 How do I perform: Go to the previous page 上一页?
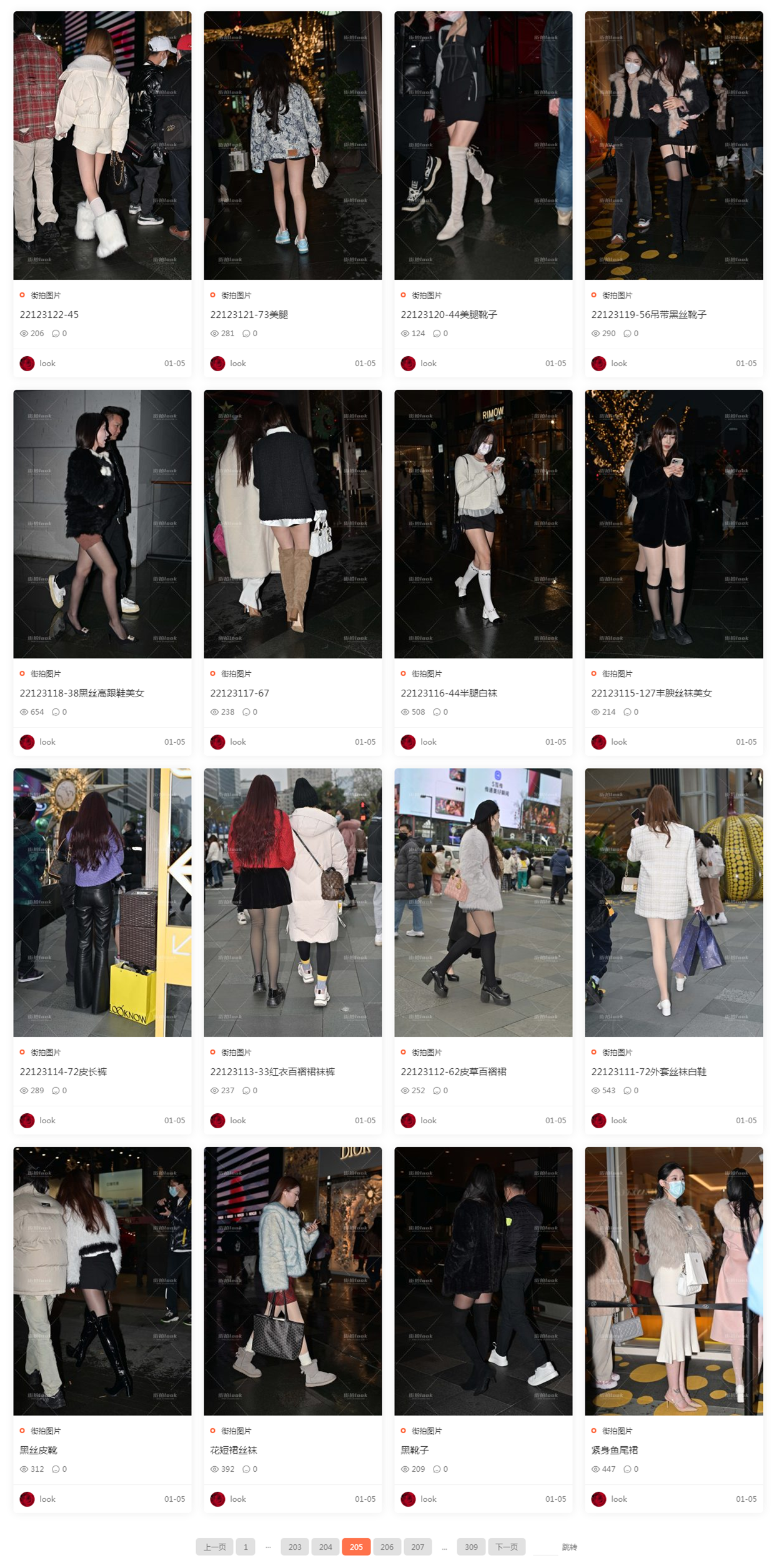tap(214, 1547)
